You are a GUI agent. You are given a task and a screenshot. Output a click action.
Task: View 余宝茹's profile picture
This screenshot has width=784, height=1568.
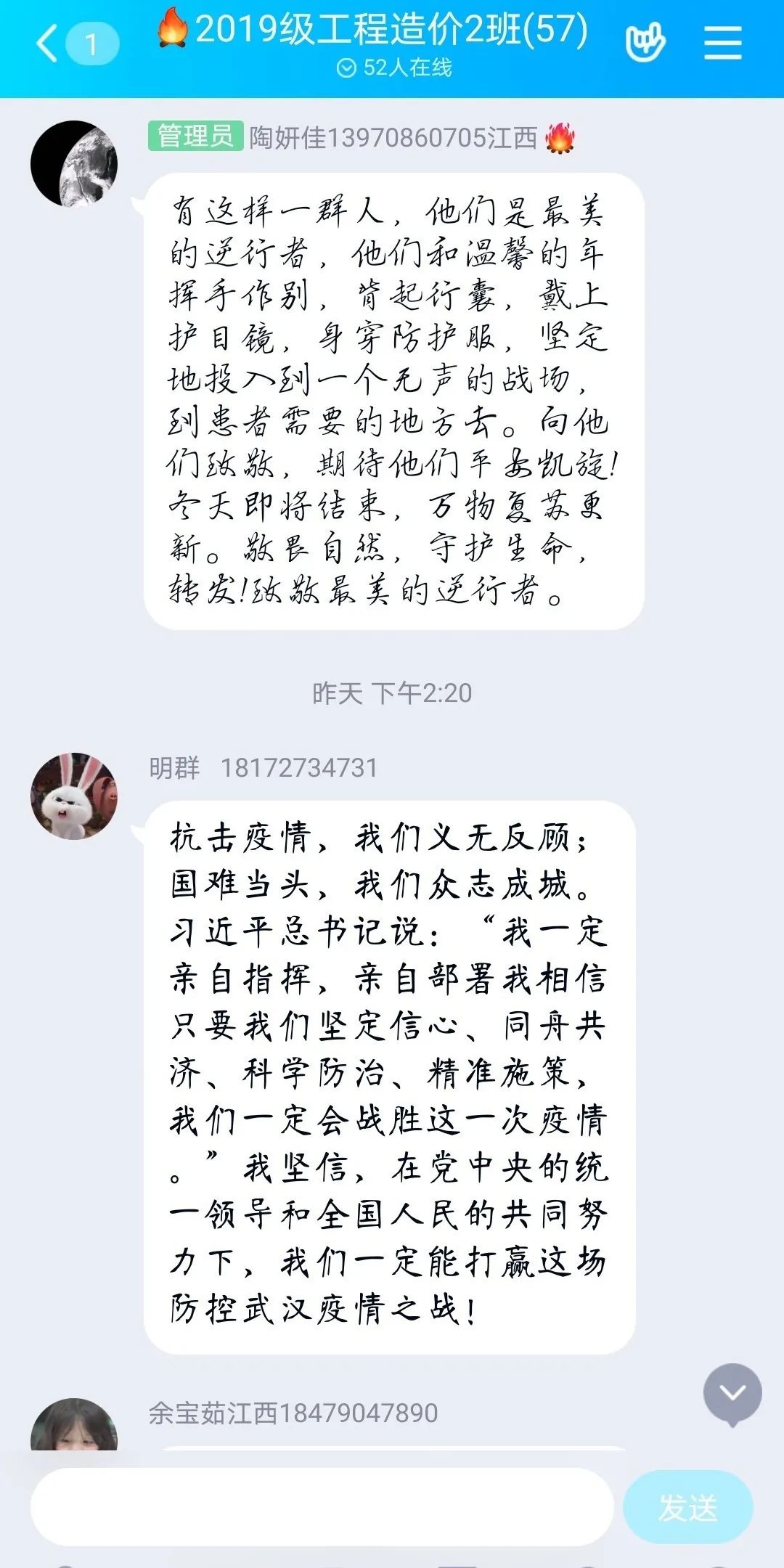(74, 1426)
